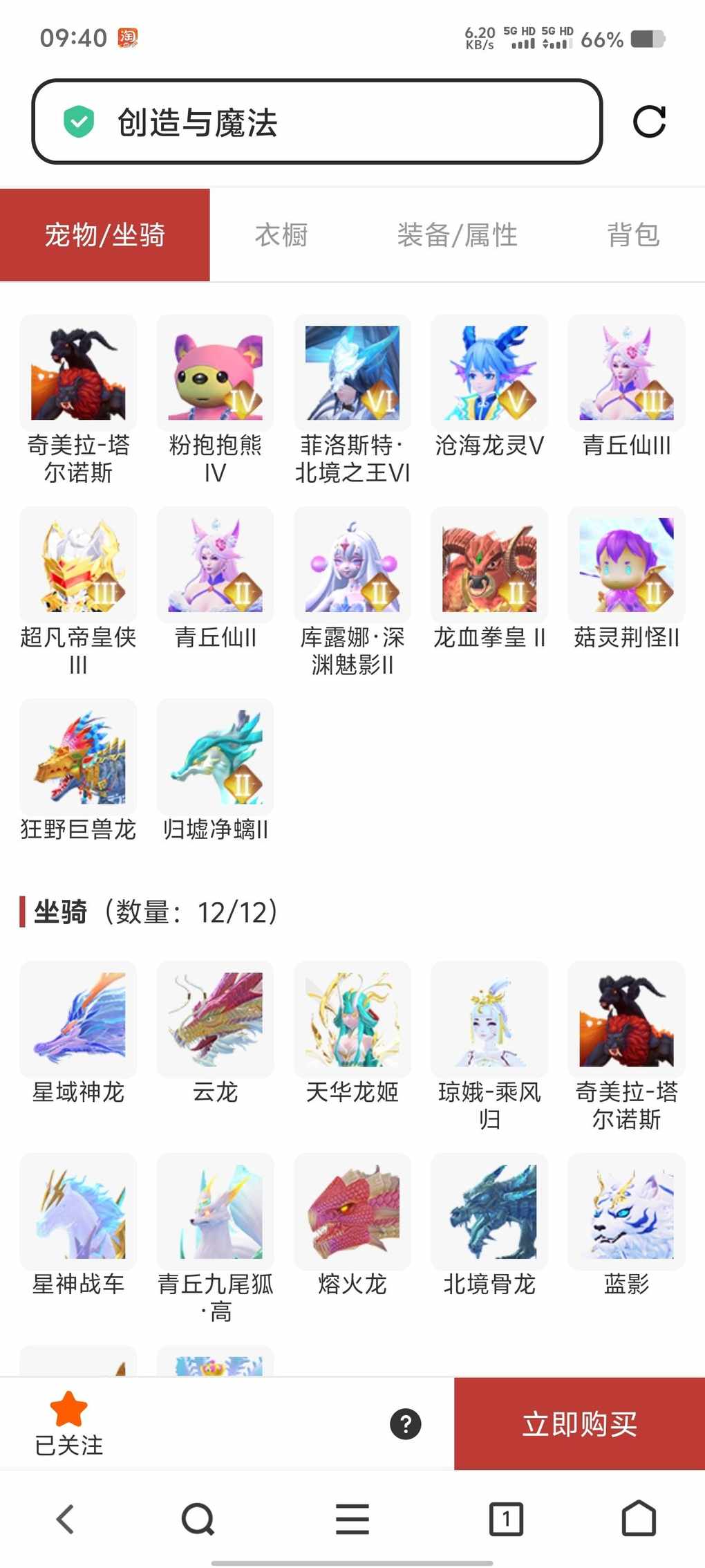Select the 宠物/坐骑 tab

105,235
